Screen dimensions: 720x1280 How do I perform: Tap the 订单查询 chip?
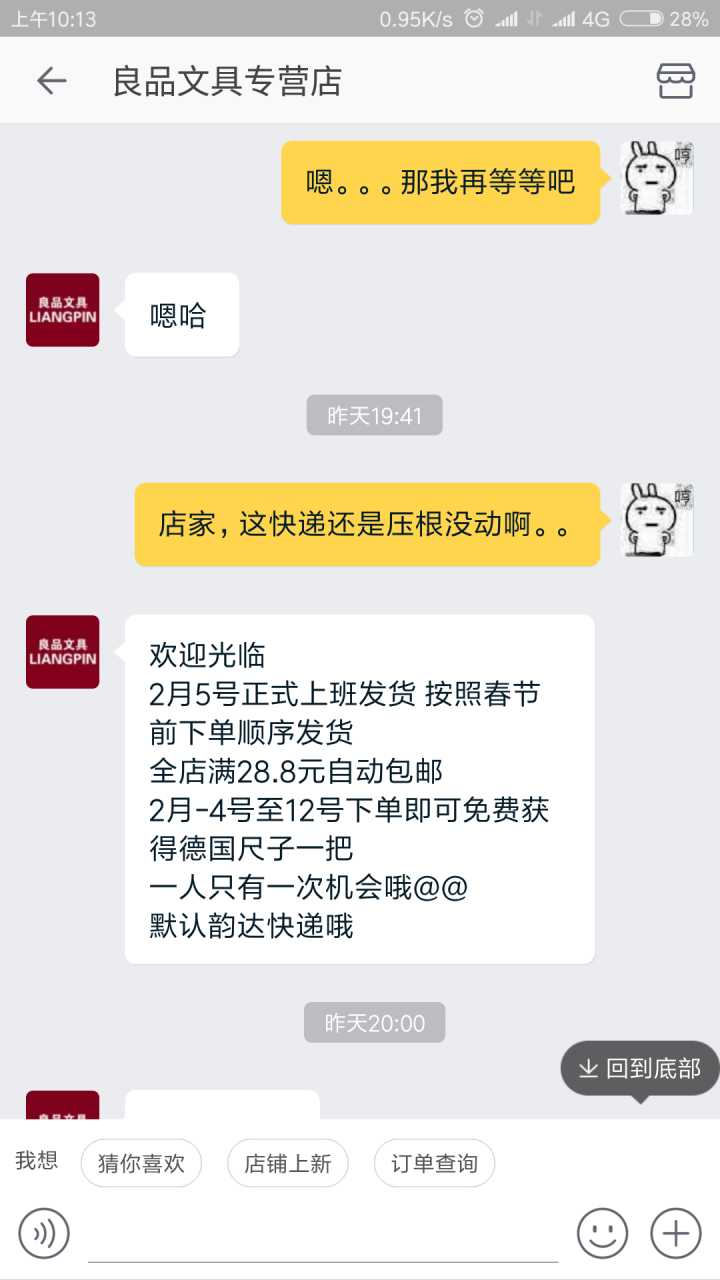(x=434, y=1163)
